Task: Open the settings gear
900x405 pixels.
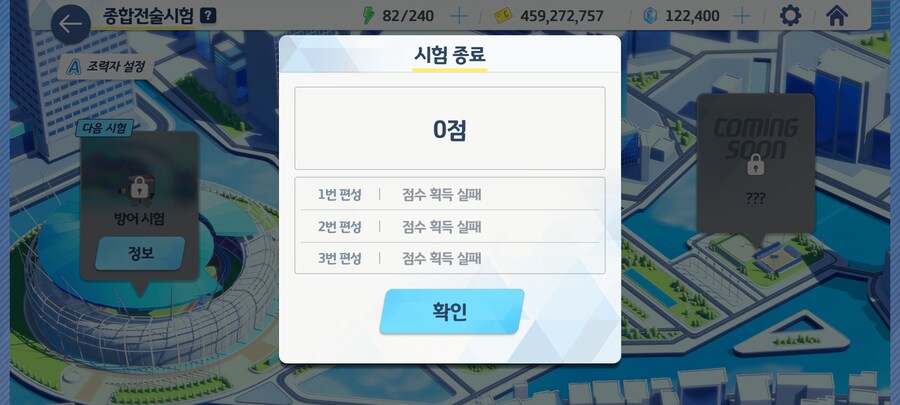Action: tap(790, 15)
